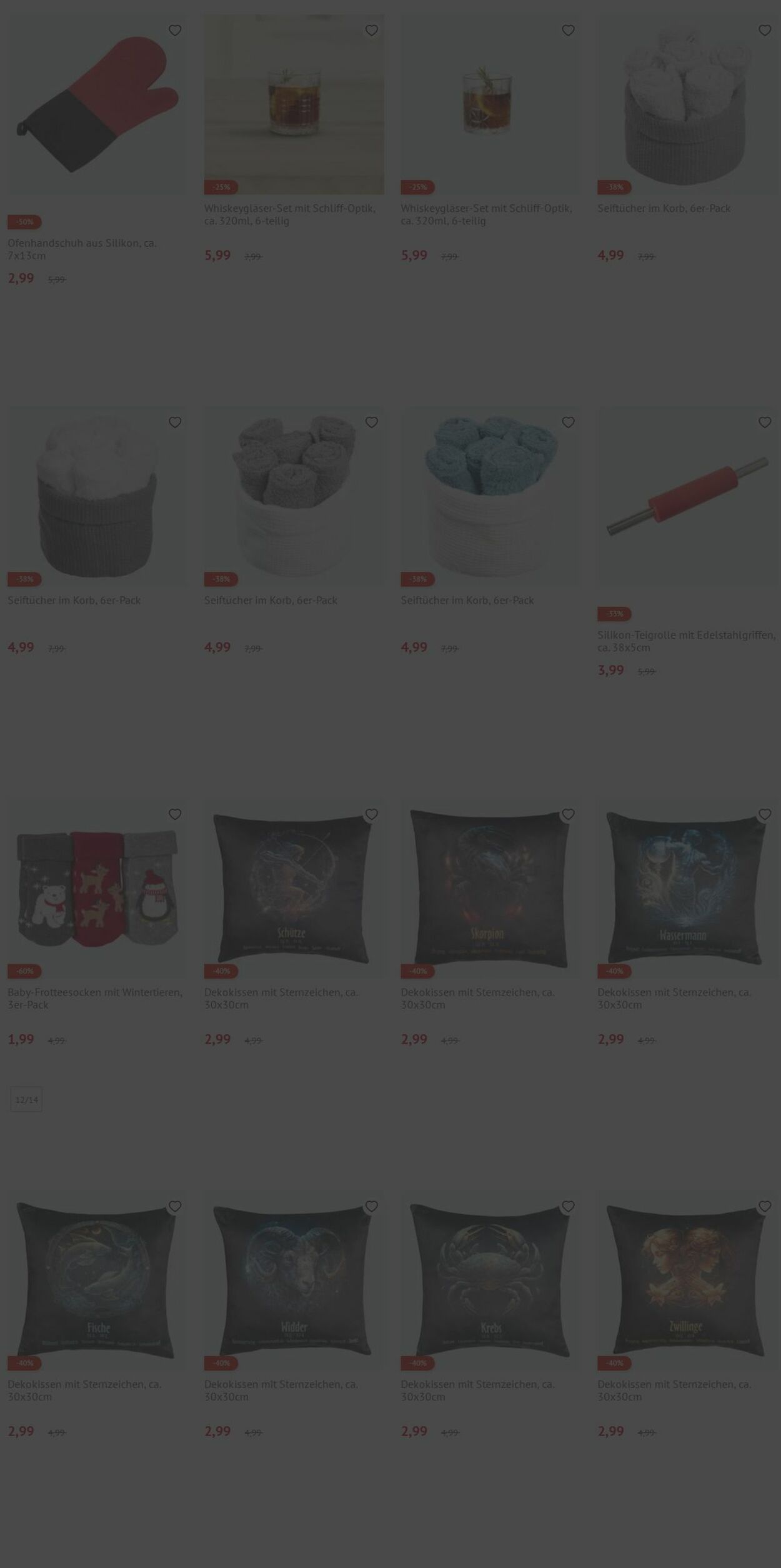This screenshot has height=1568, width=781.
Task: Favorite the Silikon-Teigrolle with the heart icon
Action: (x=765, y=422)
